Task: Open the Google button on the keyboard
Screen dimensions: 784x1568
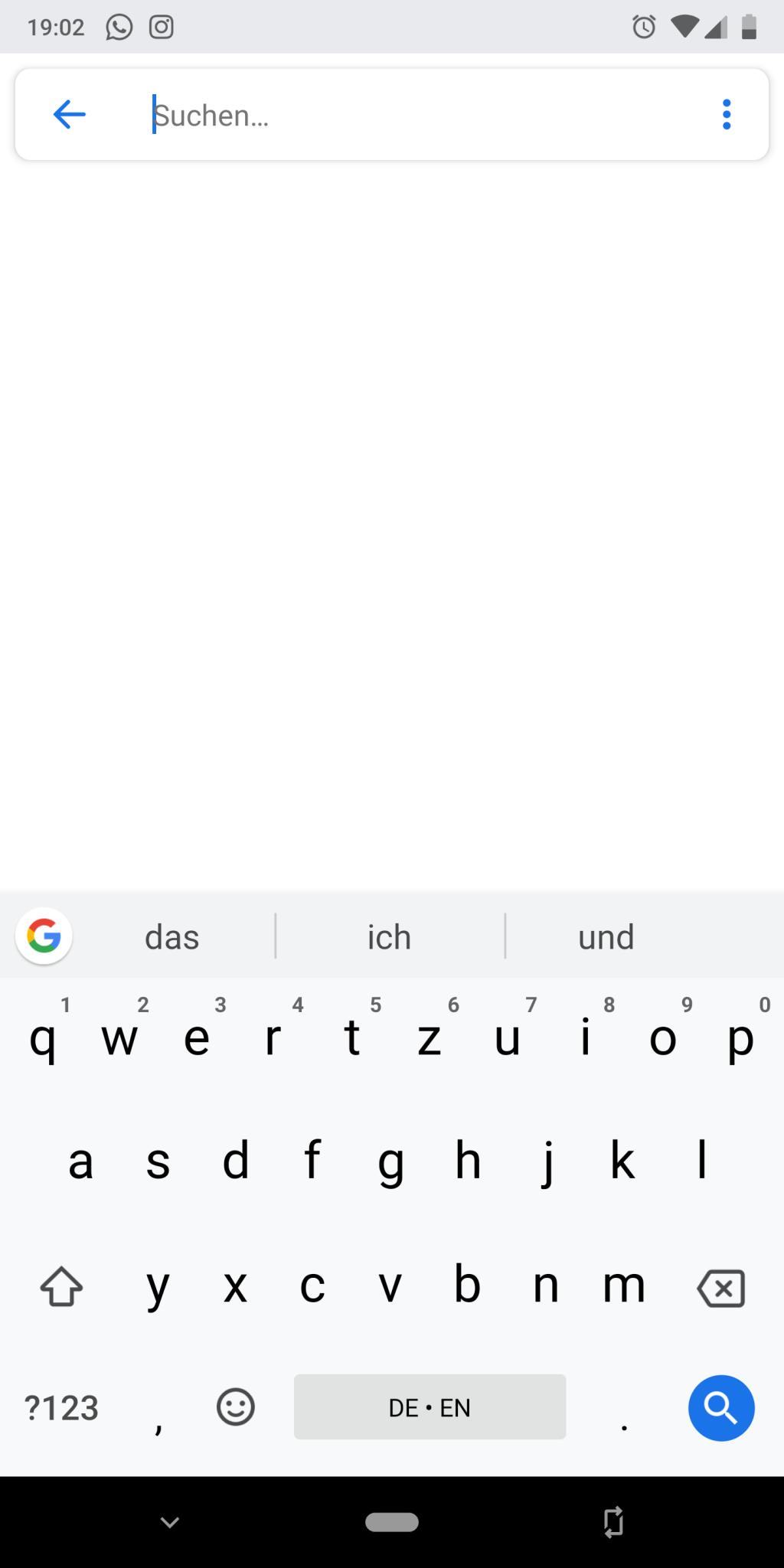Action: coord(44,936)
